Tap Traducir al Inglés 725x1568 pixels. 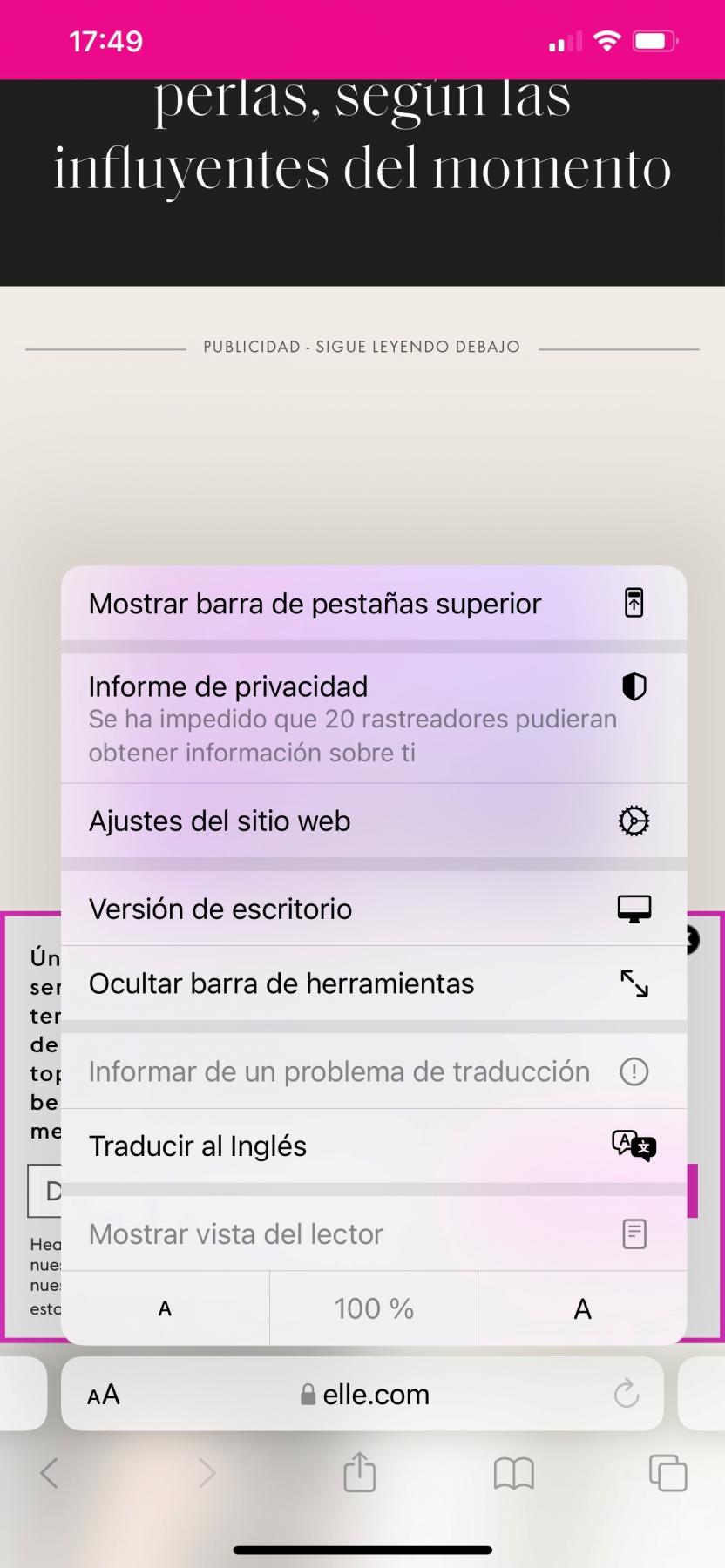point(373,1146)
